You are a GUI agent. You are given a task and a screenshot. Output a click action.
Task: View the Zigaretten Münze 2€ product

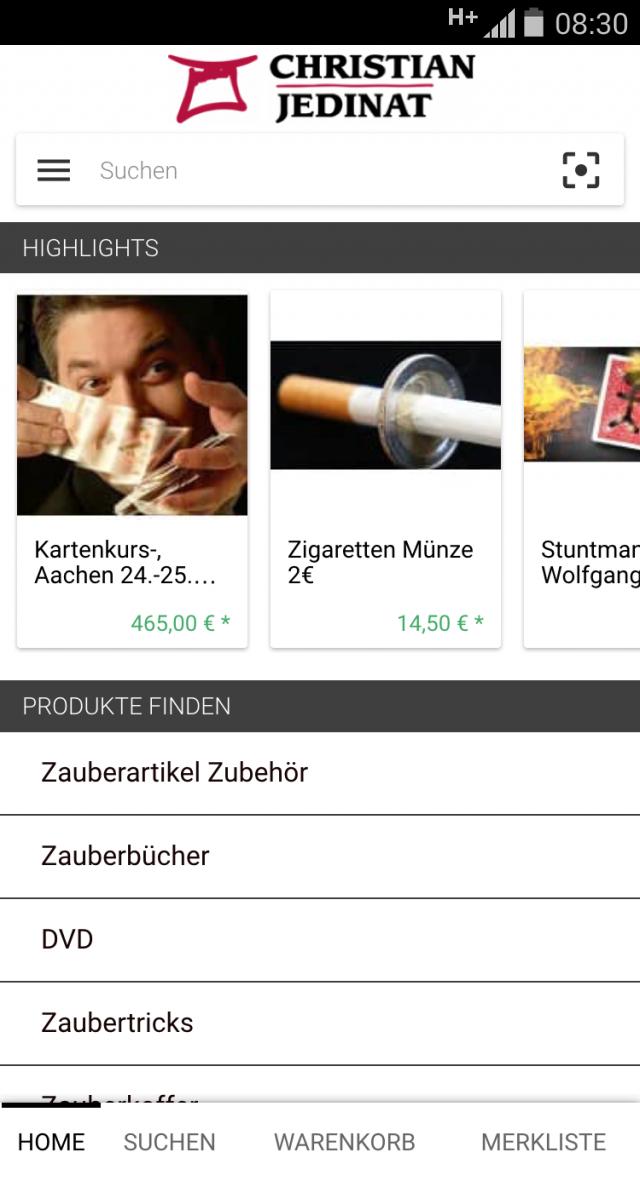pyautogui.click(x=385, y=470)
